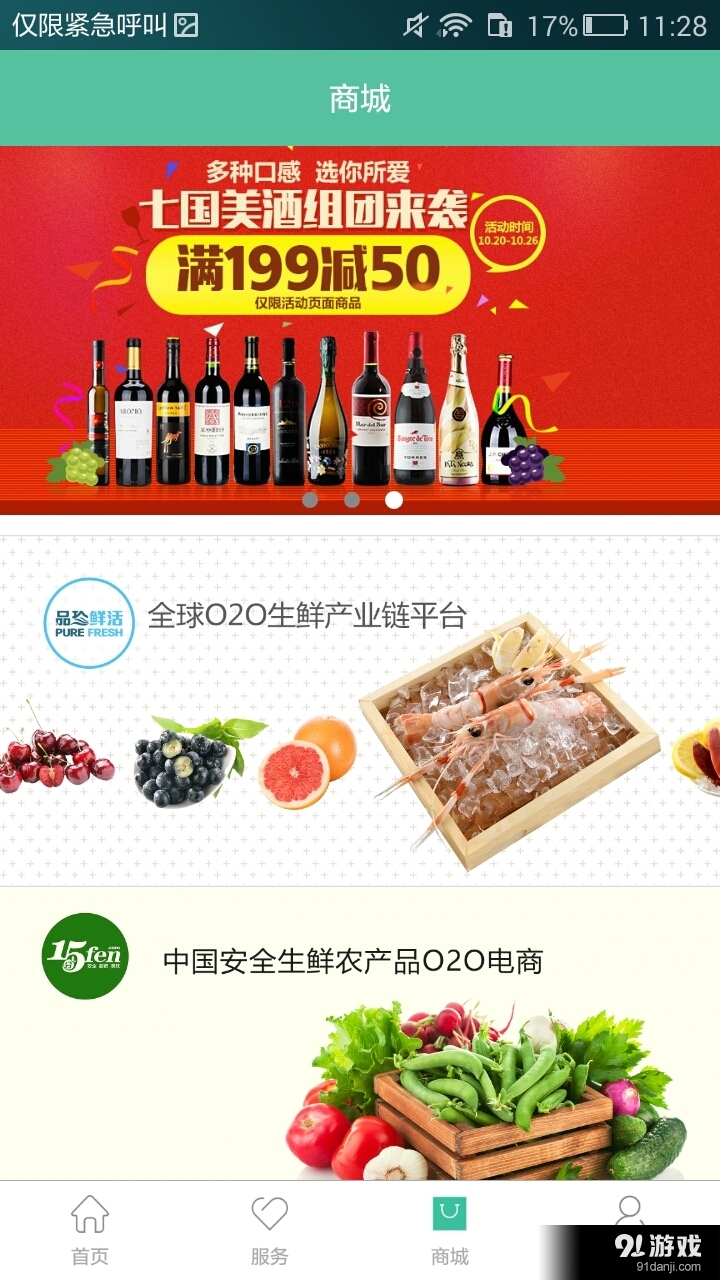Activate the middle carousel pagination dot
The image size is (720, 1280).
tap(351, 497)
